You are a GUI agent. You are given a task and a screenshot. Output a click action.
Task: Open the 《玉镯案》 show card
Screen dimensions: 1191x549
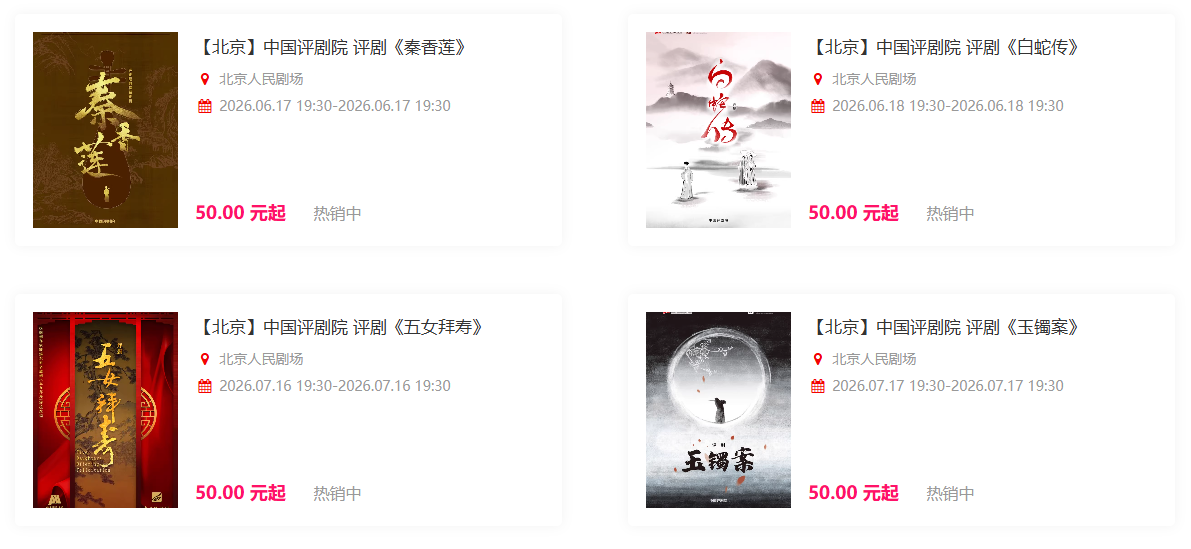[944, 328]
